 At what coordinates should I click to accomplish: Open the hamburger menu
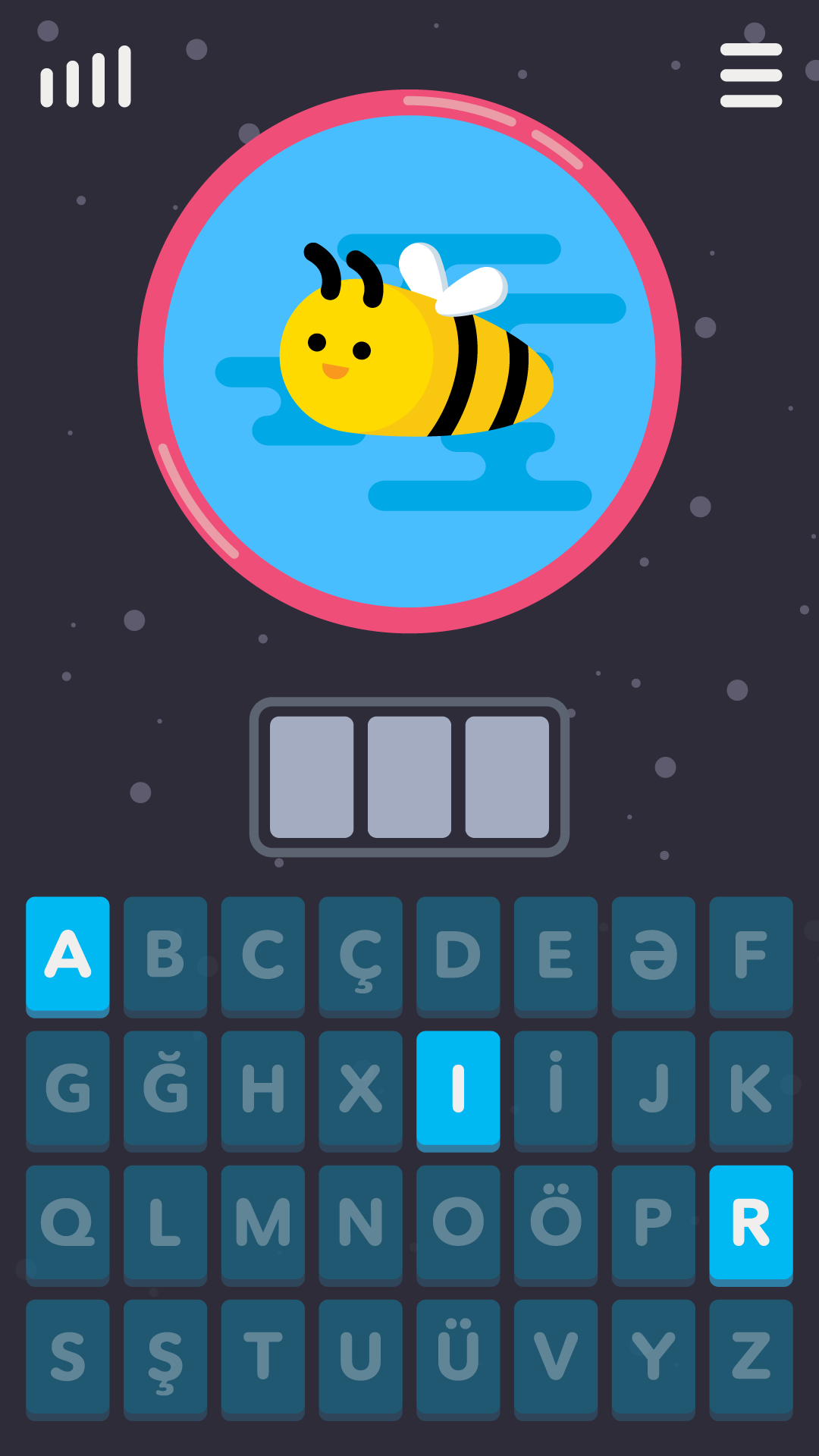[x=751, y=75]
